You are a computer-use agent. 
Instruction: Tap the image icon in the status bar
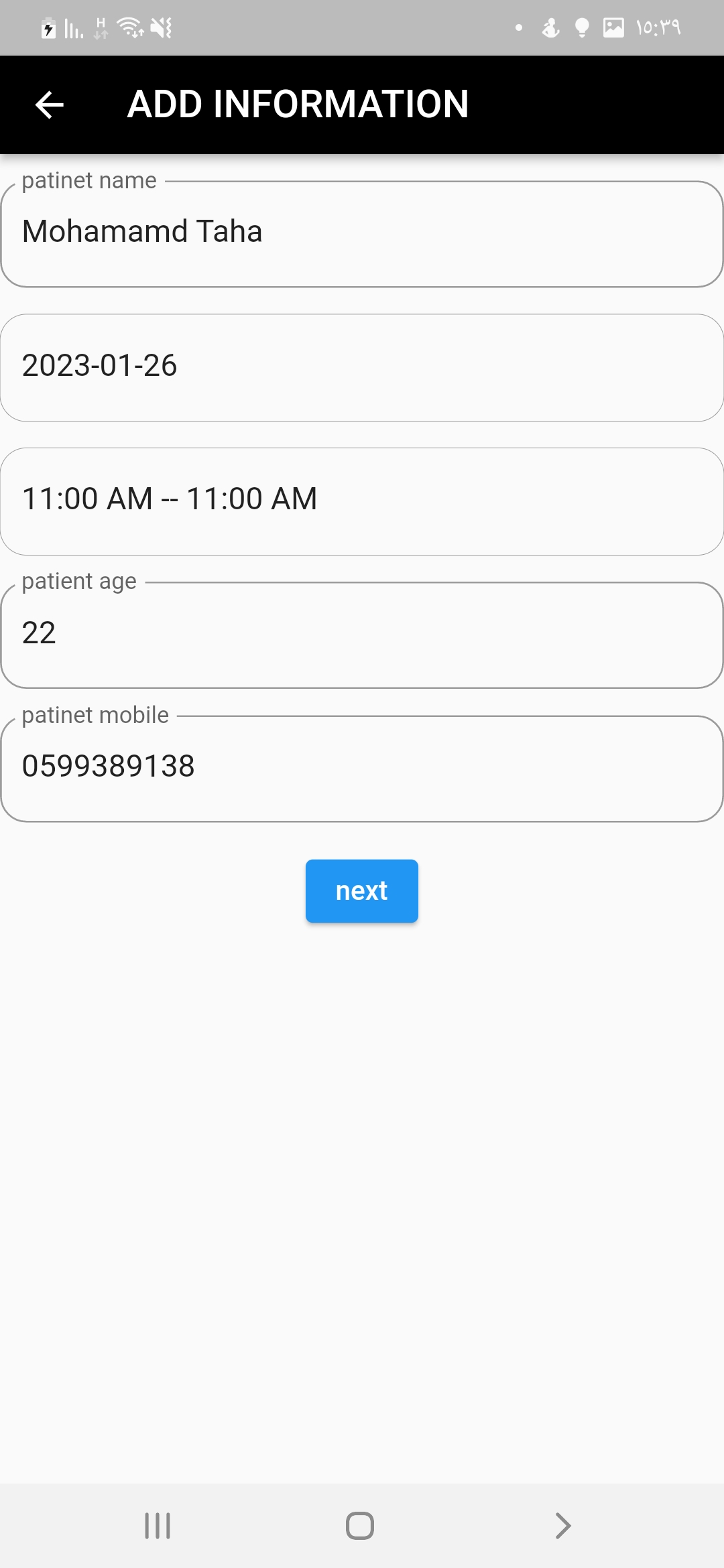click(614, 27)
